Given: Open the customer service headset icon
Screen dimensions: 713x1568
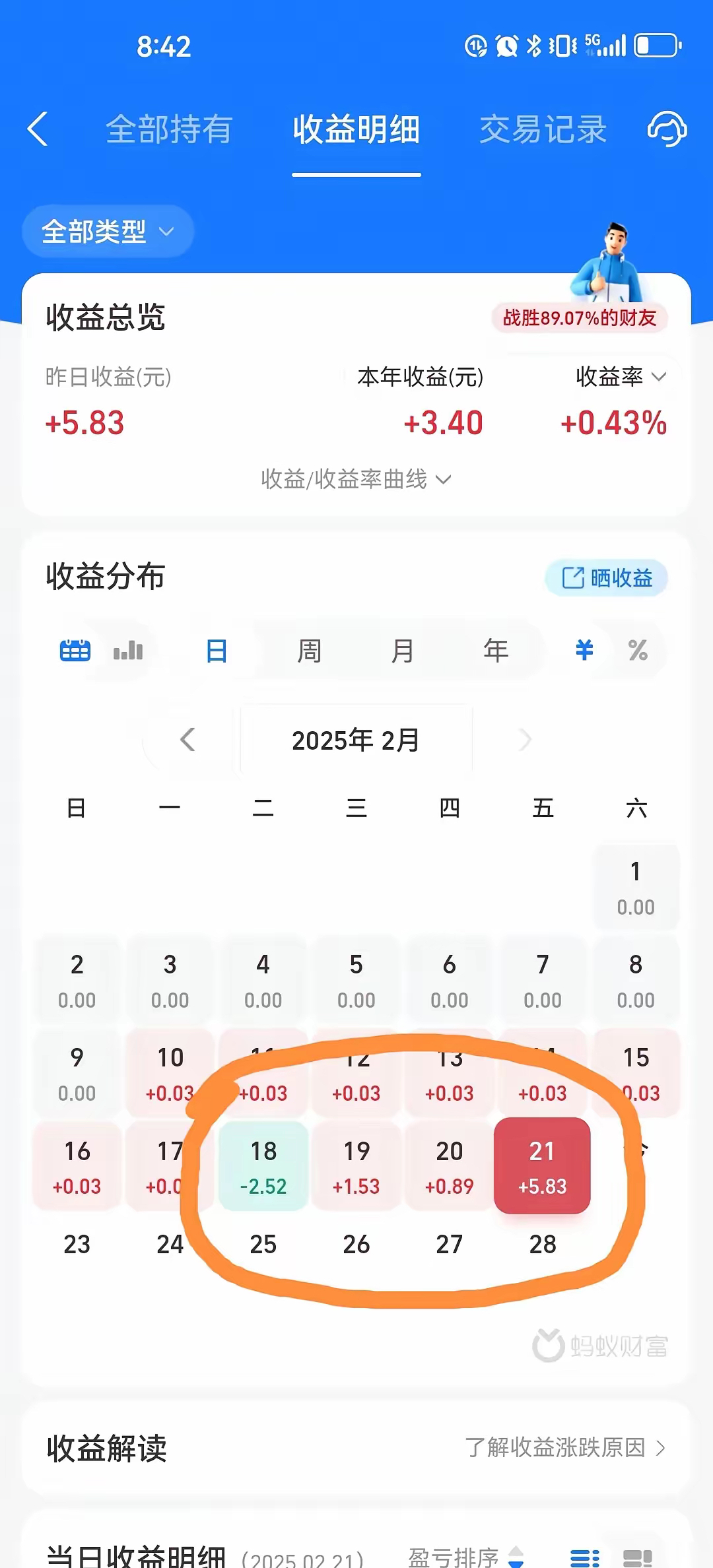Looking at the screenshot, I should point(666,130).
